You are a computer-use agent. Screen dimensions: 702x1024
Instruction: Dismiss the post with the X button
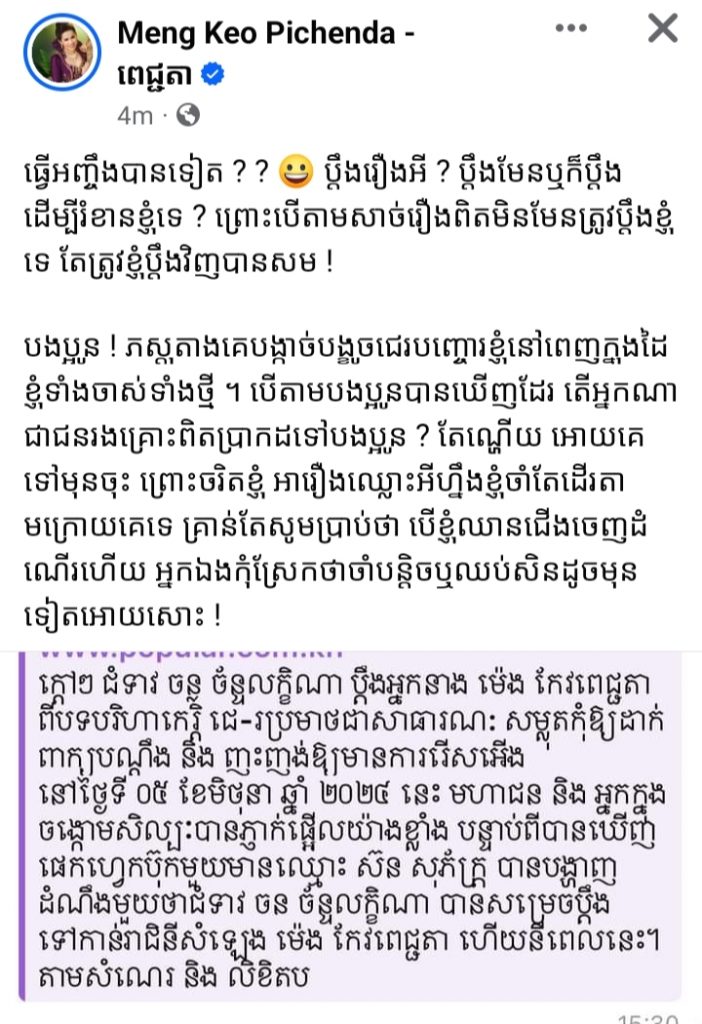(x=662, y=30)
